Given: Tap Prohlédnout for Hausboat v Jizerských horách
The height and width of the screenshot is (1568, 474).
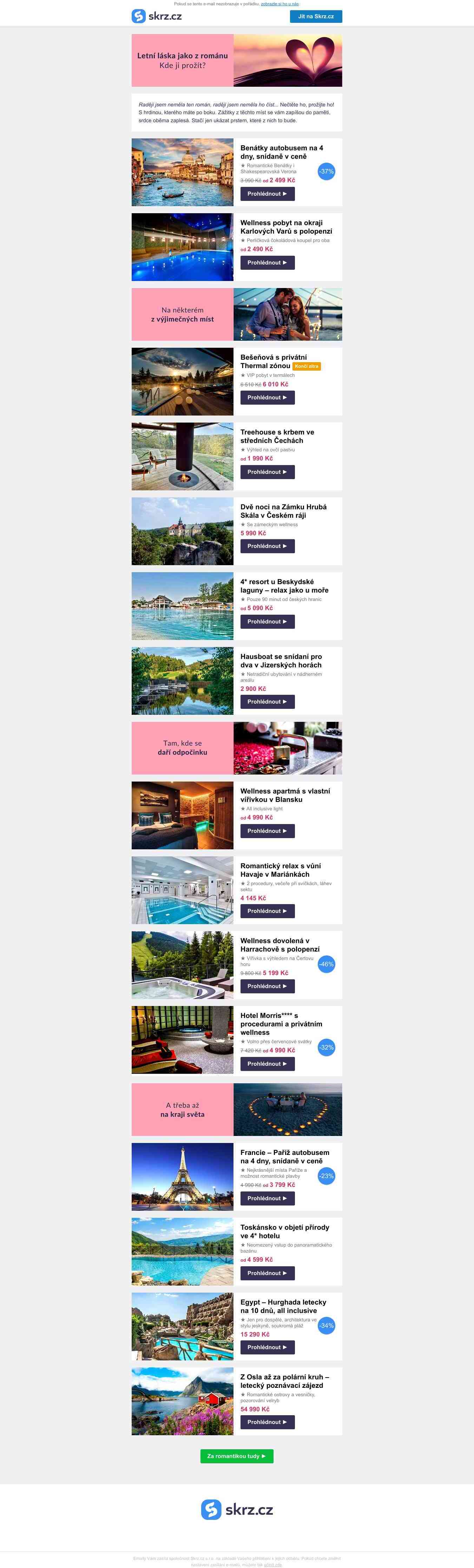Looking at the screenshot, I should point(267,702).
